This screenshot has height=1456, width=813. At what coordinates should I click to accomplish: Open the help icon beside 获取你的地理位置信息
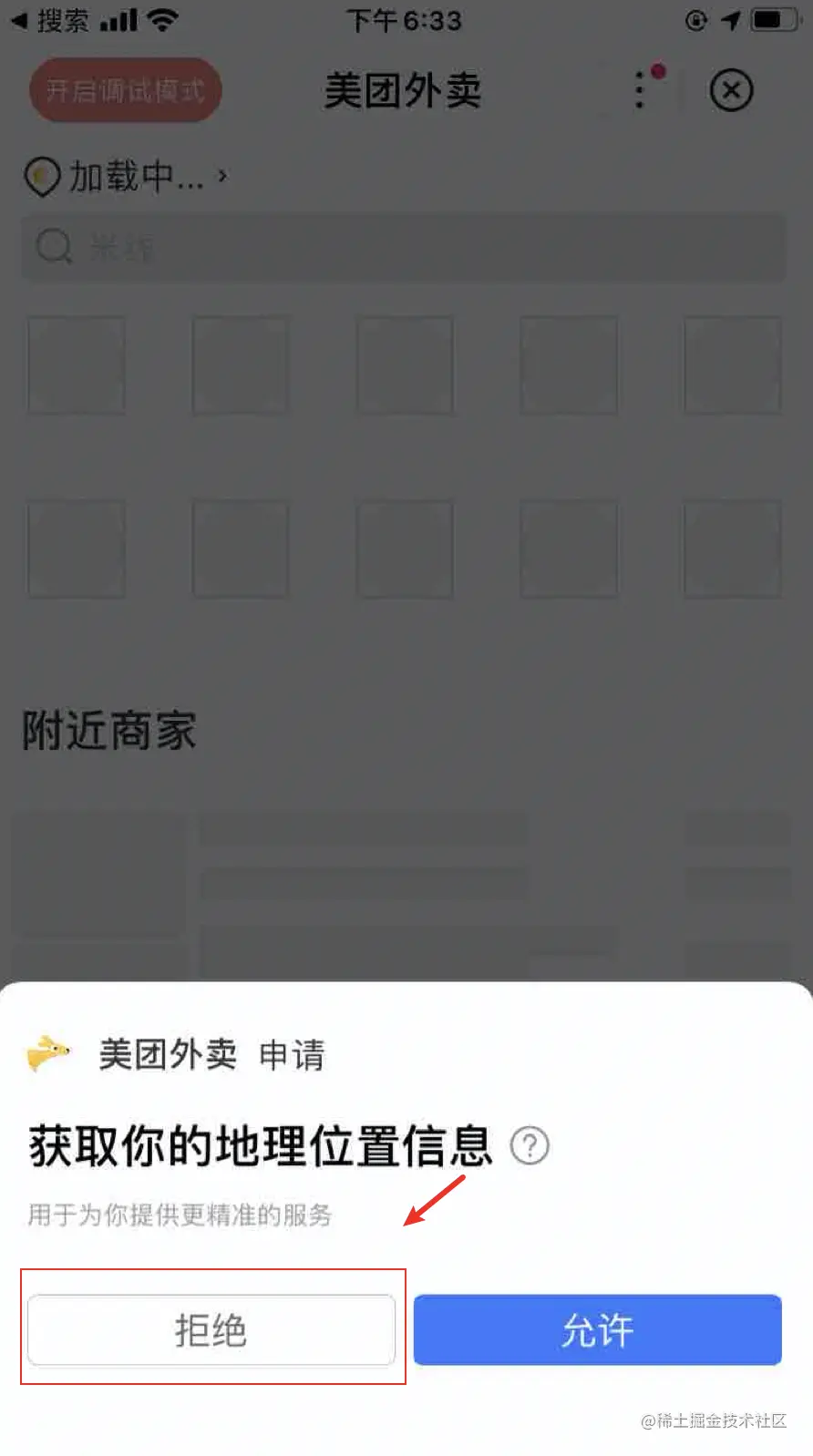pyautogui.click(x=530, y=1145)
